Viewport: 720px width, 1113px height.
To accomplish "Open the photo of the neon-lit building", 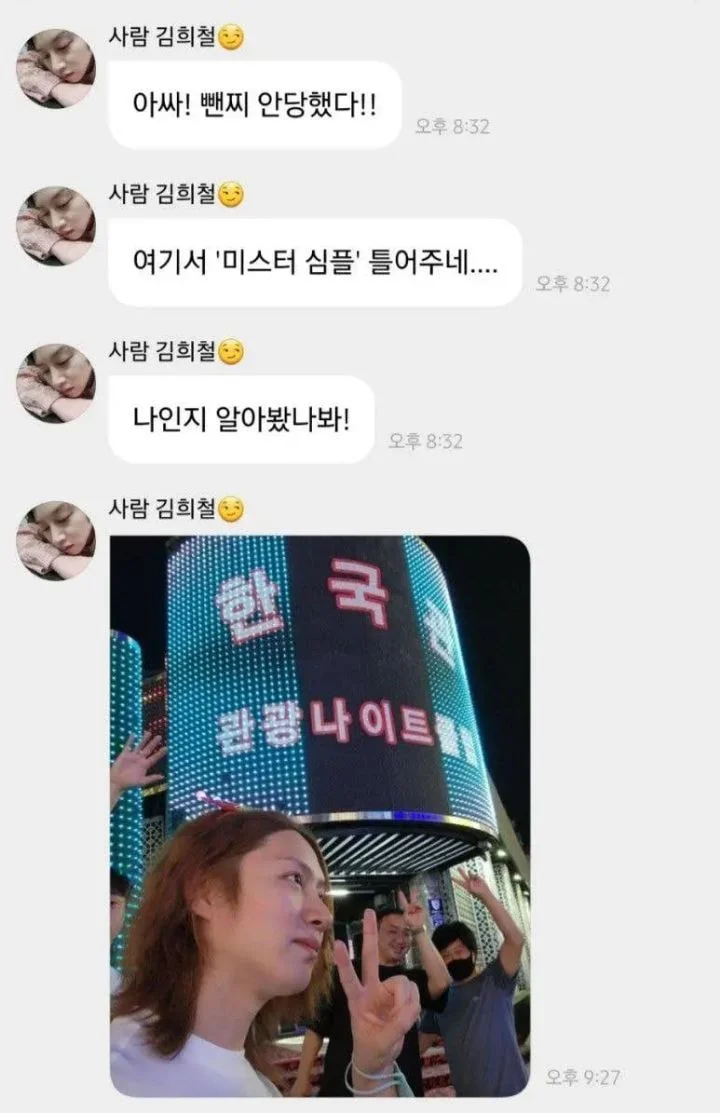I will tap(319, 815).
